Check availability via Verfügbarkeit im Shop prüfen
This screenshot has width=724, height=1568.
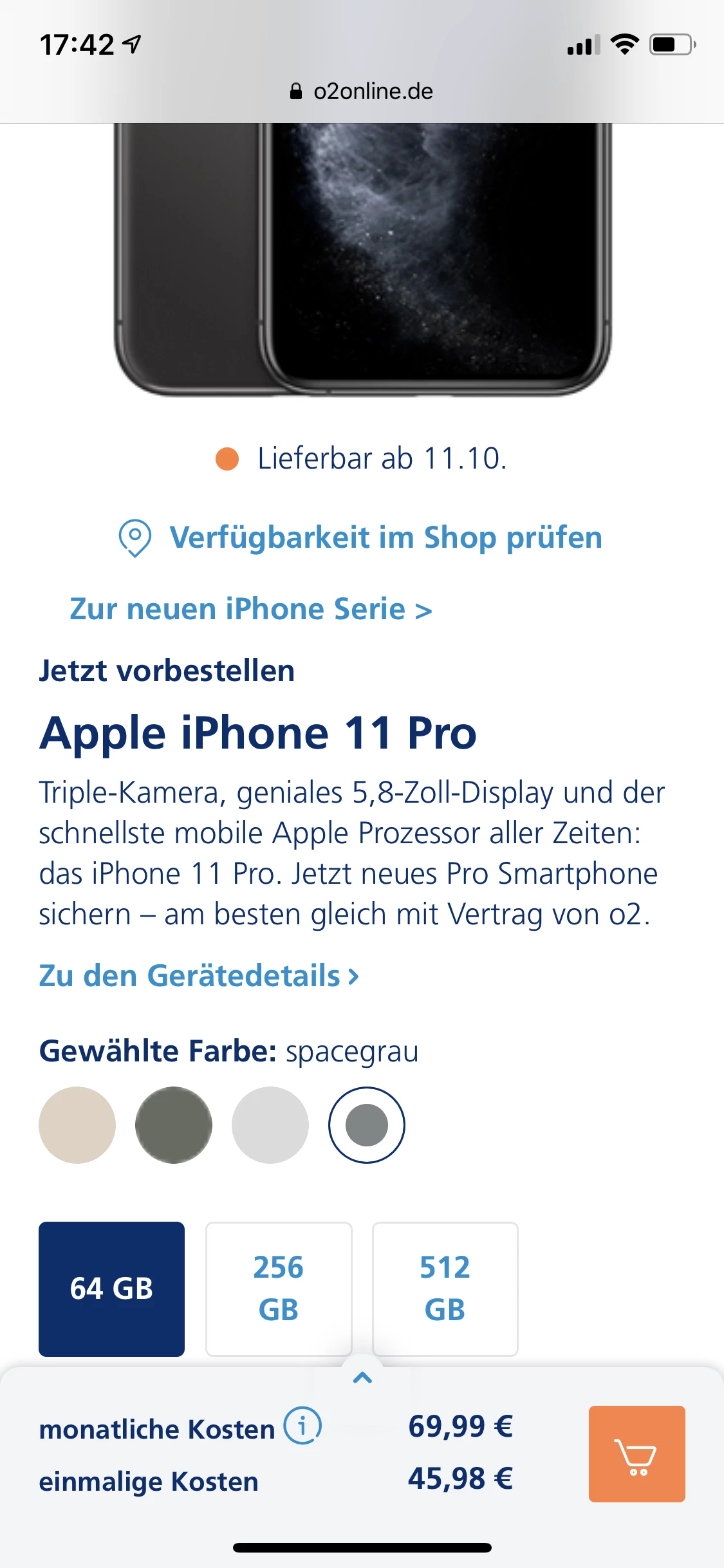(385, 538)
